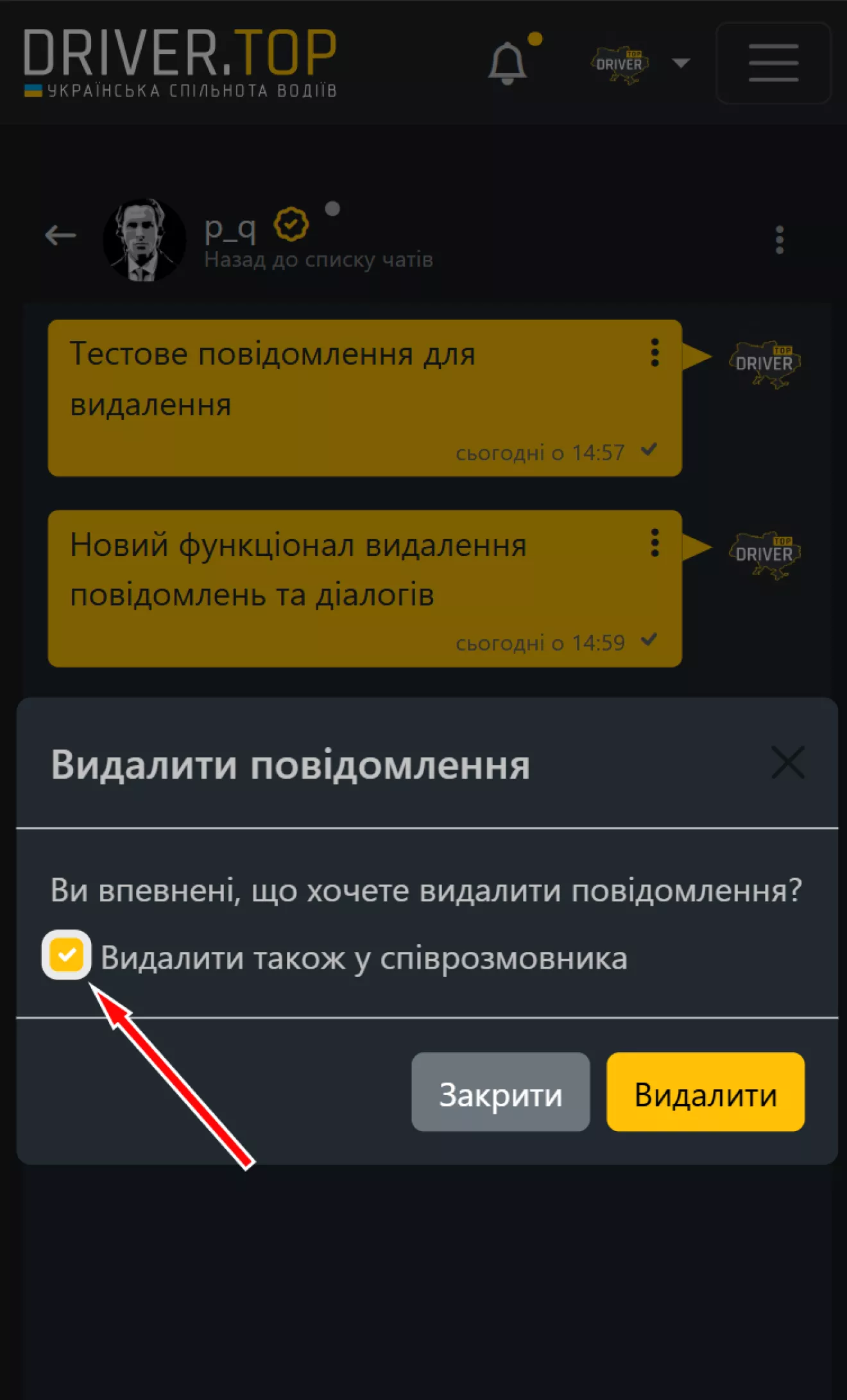This screenshot has height=1400, width=847.
Task: Open options for 'Тестове повідомлення' message
Action: (654, 353)
